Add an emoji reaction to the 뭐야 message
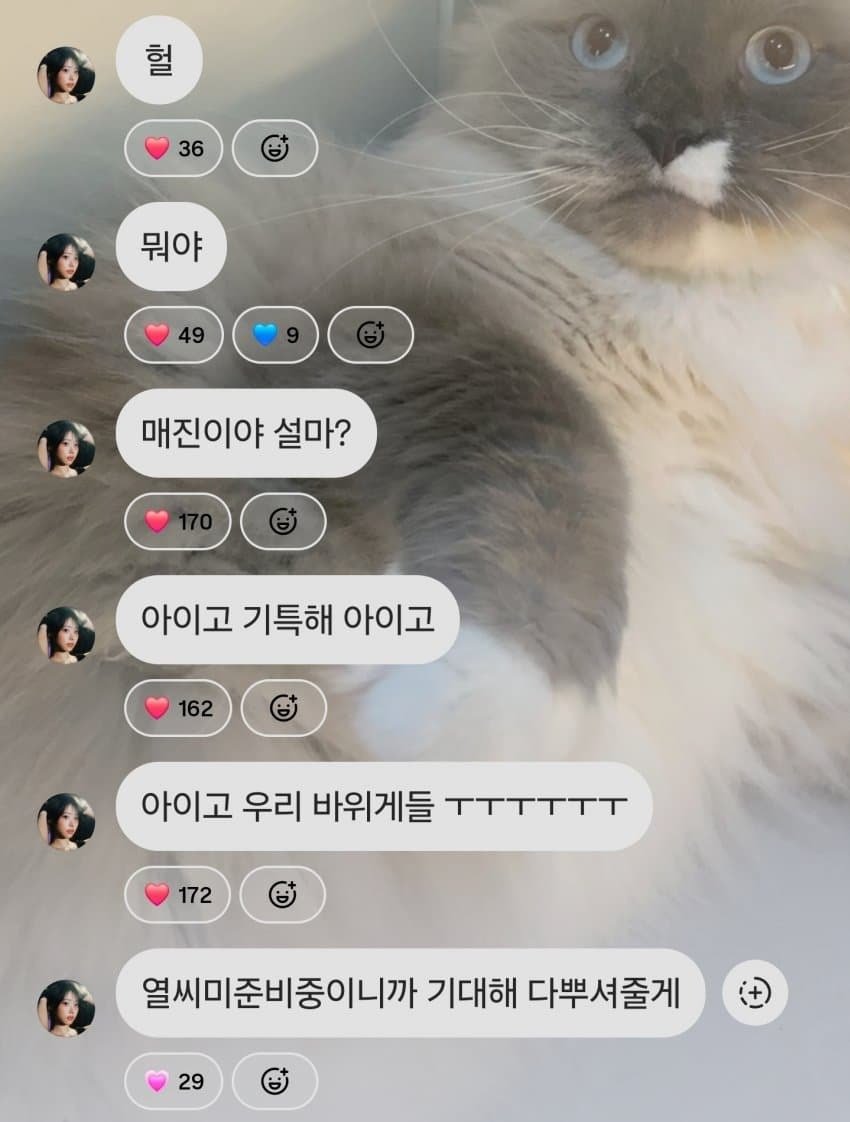The image size is (850, 1122). (371, 335)
